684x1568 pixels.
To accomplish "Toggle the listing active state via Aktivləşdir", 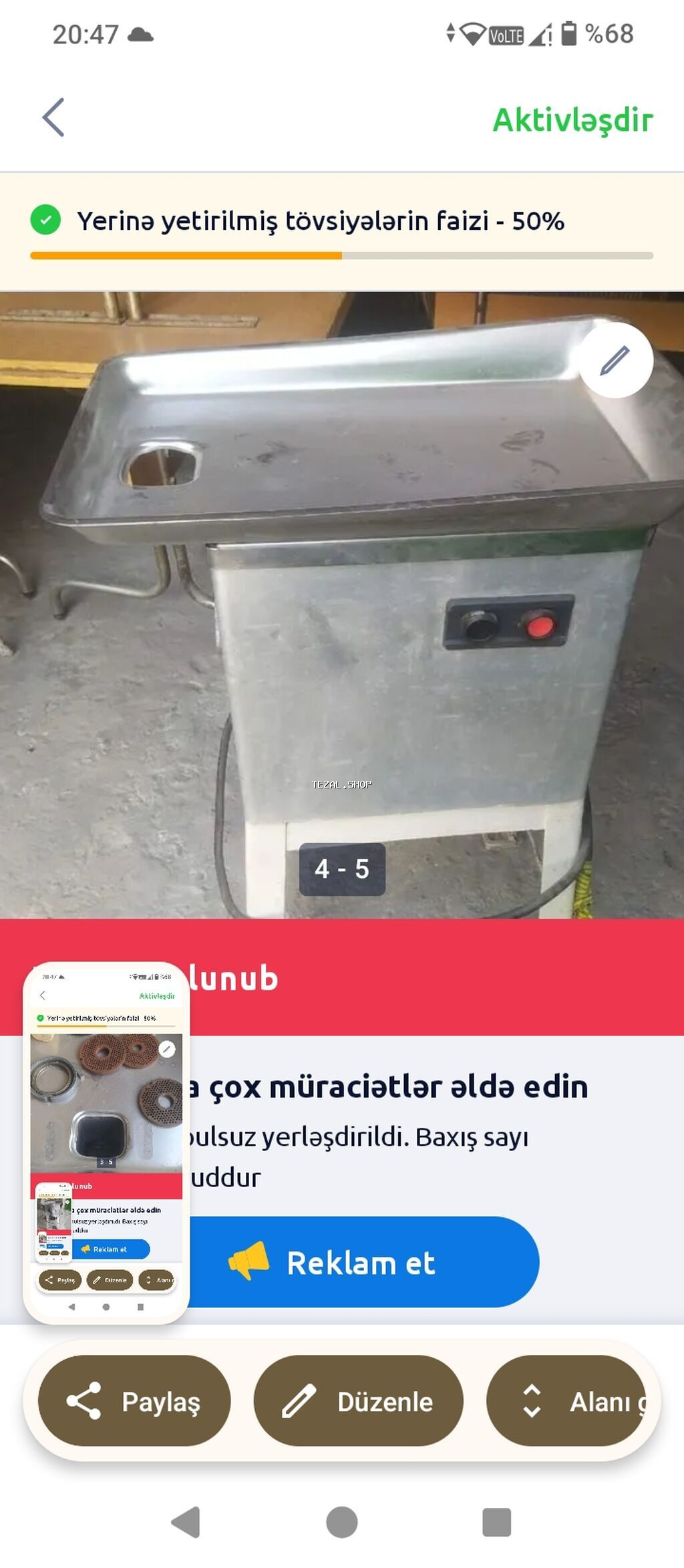I will tap(572, 120).
